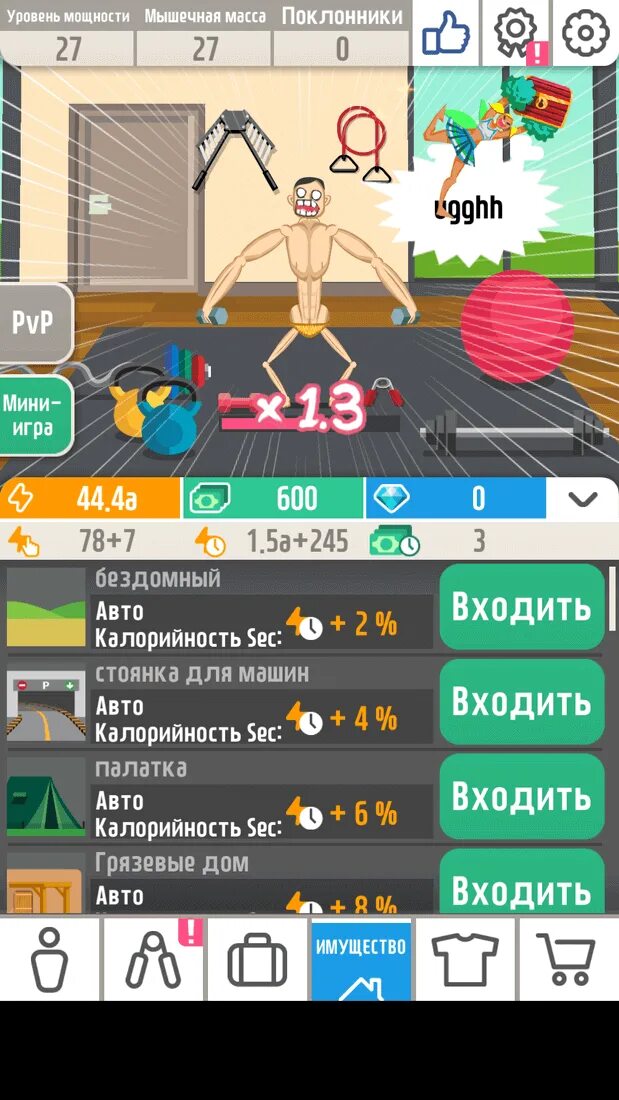Open the achievements badge icon
Viewport: 619px width, 1100px height.
coord(516,32)
